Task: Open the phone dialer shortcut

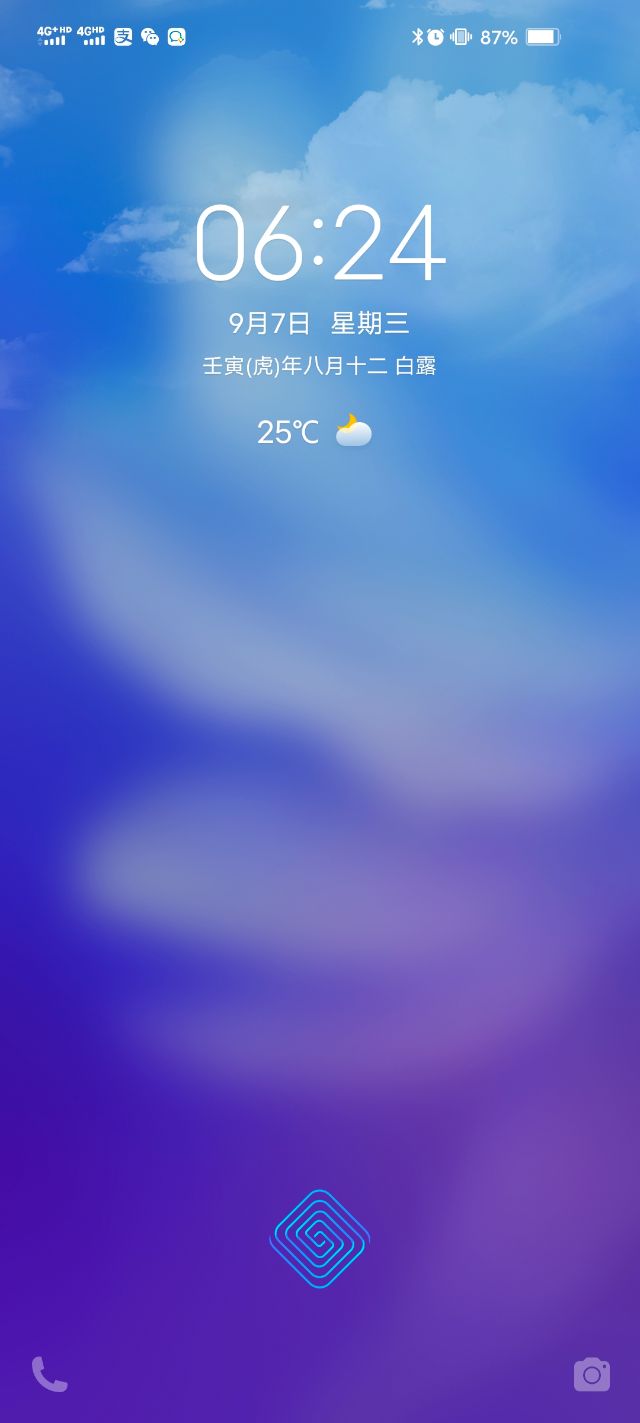Action: coord(49,1374)
